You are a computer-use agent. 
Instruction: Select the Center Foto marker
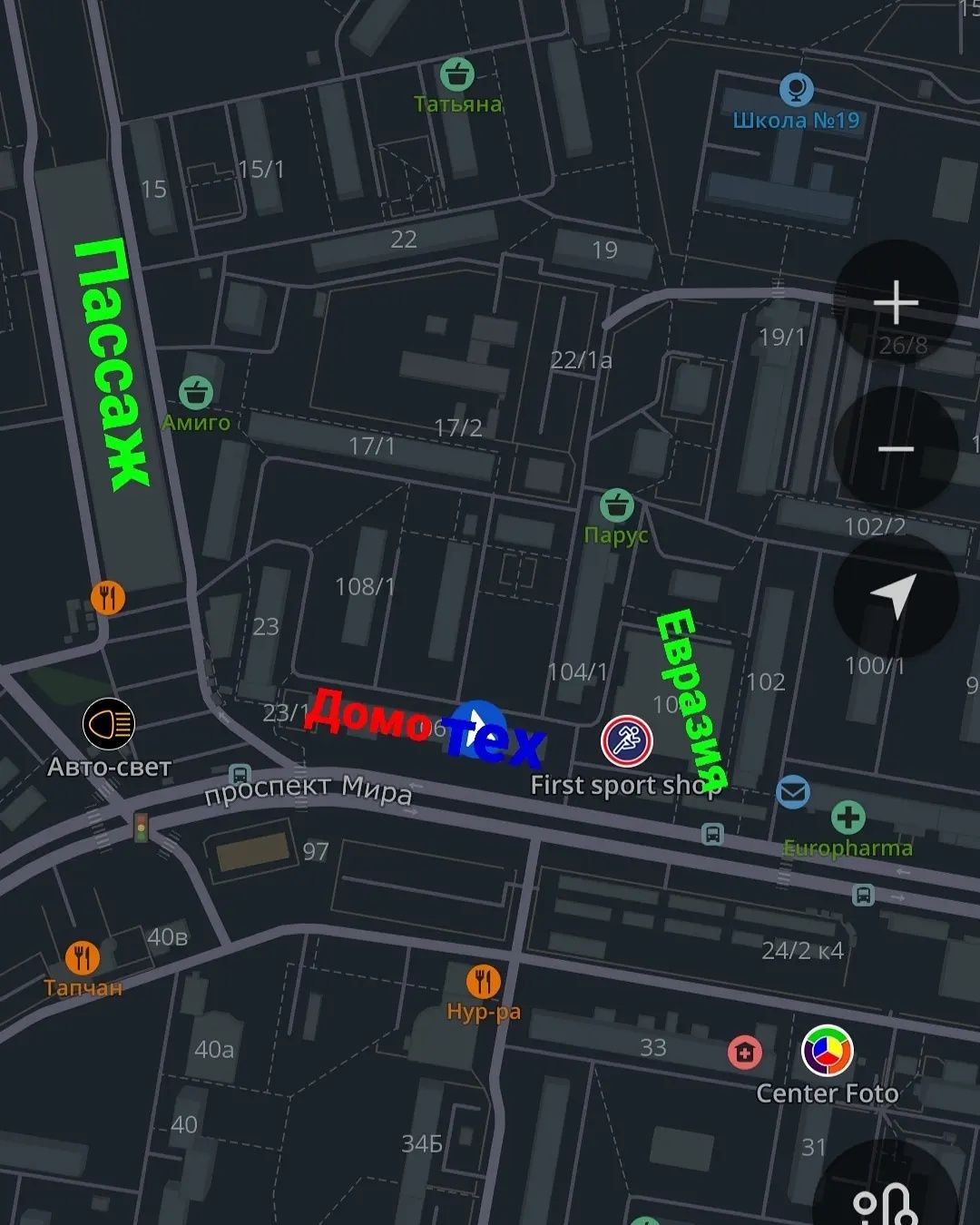coord(828,1051)
